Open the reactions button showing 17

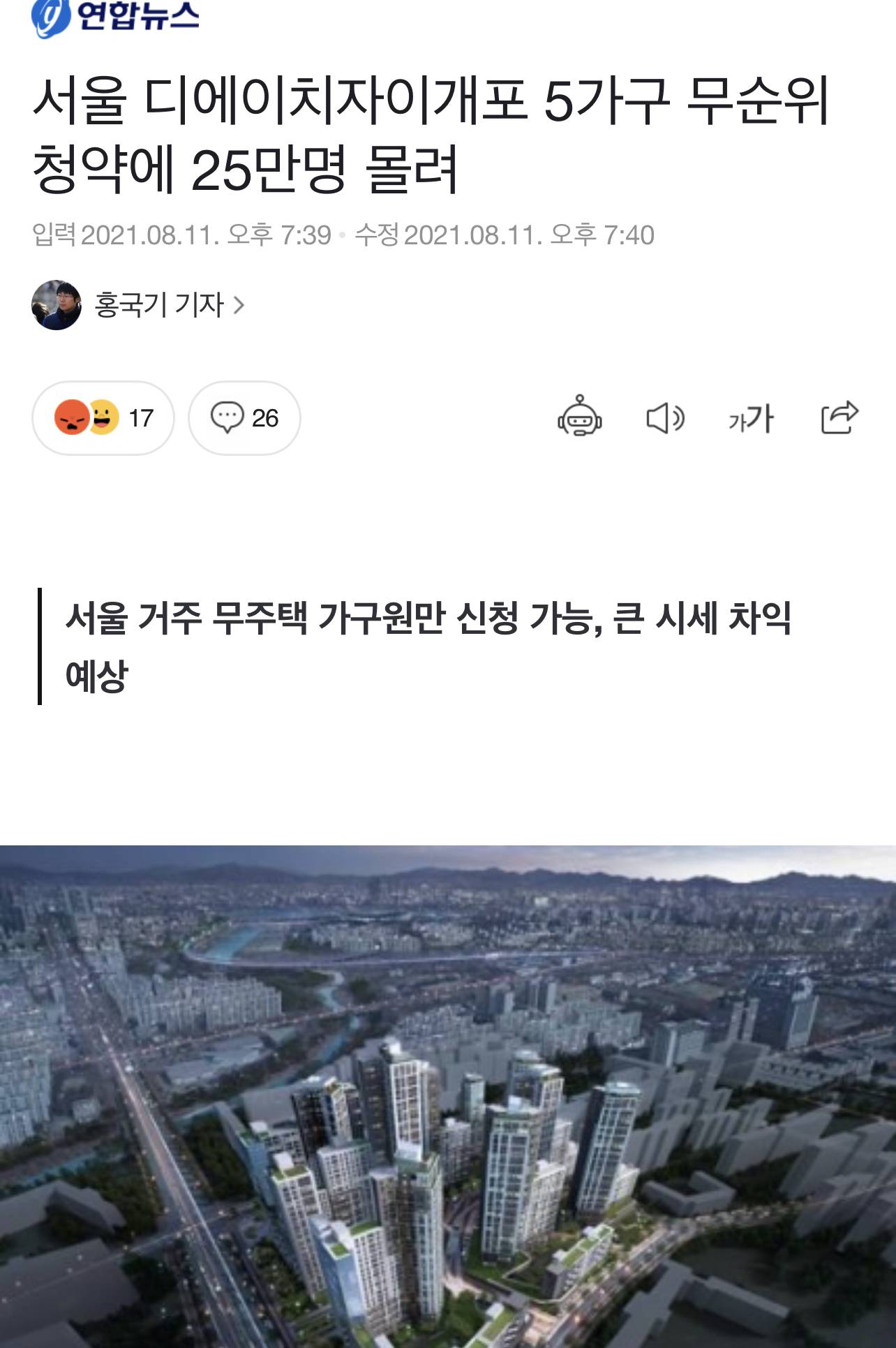coord(103,418)
